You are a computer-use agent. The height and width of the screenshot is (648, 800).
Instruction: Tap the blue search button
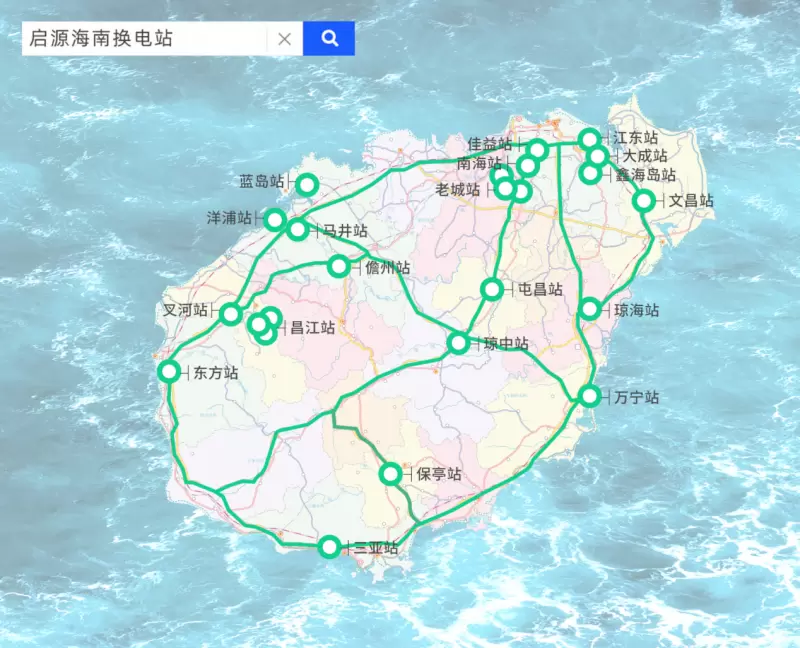(x=329, y=39)
